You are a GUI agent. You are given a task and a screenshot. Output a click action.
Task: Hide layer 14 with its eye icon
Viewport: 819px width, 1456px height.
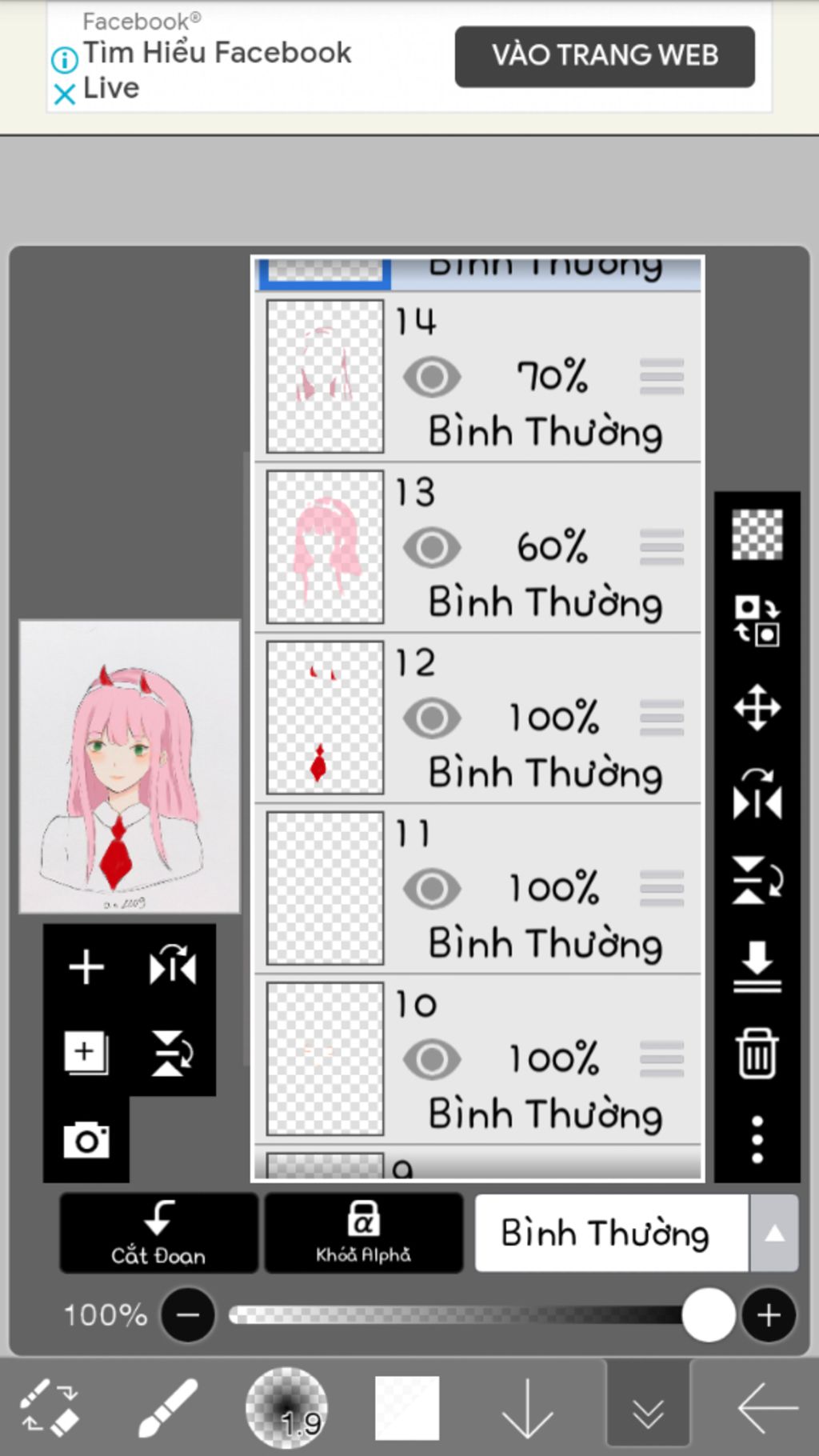click(x=432, y=377)
